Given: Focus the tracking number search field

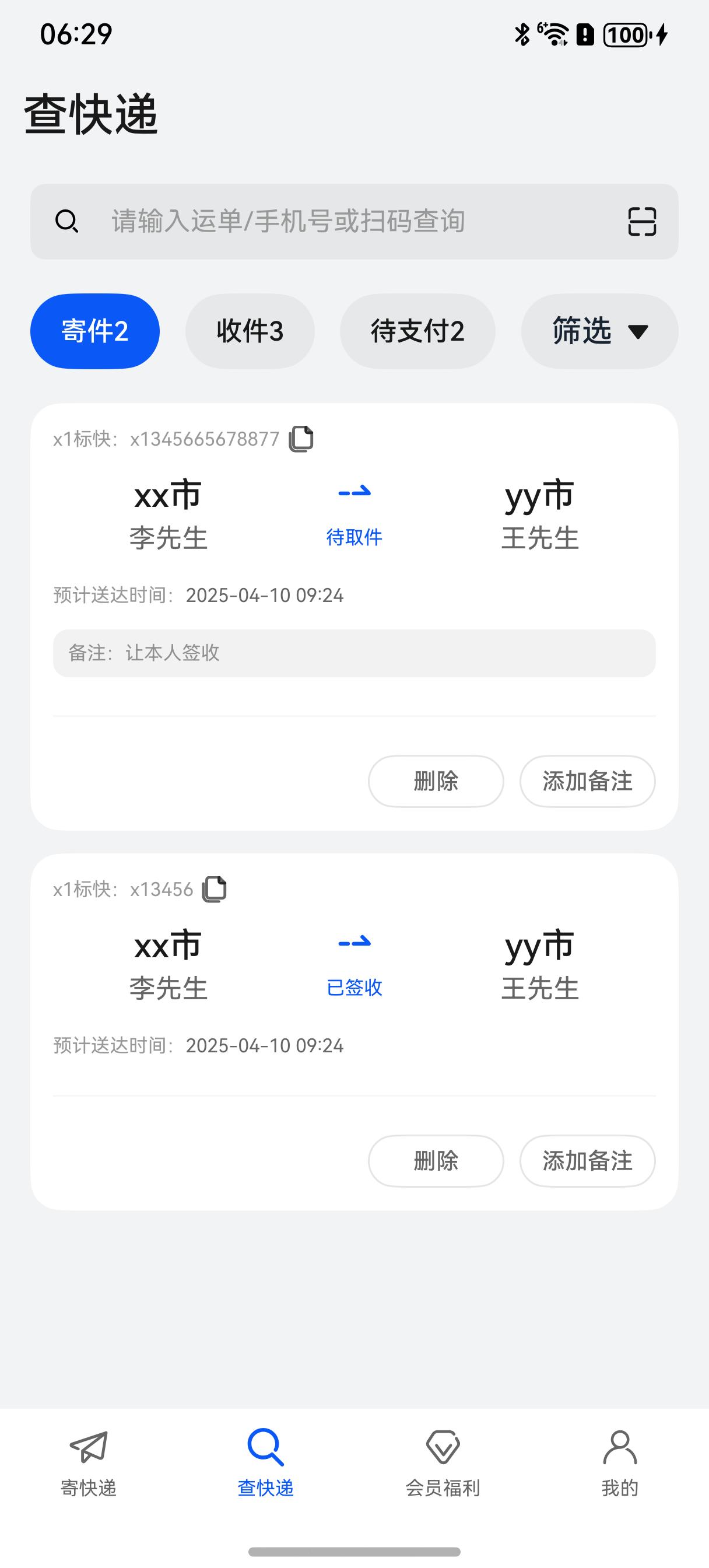Looking at the screenshot, I should coord(354,222).
